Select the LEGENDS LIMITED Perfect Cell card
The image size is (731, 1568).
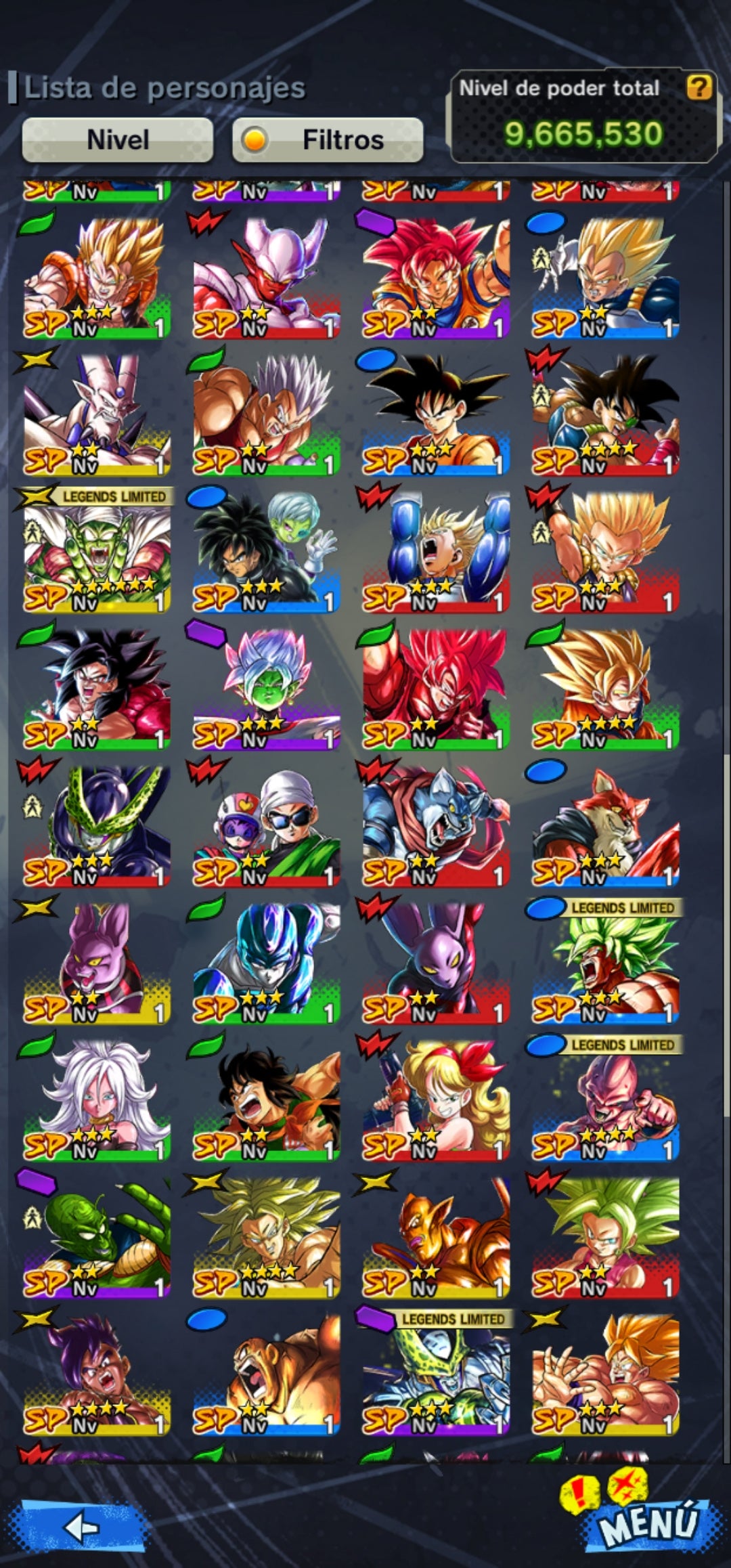[x=435, y=1374]
